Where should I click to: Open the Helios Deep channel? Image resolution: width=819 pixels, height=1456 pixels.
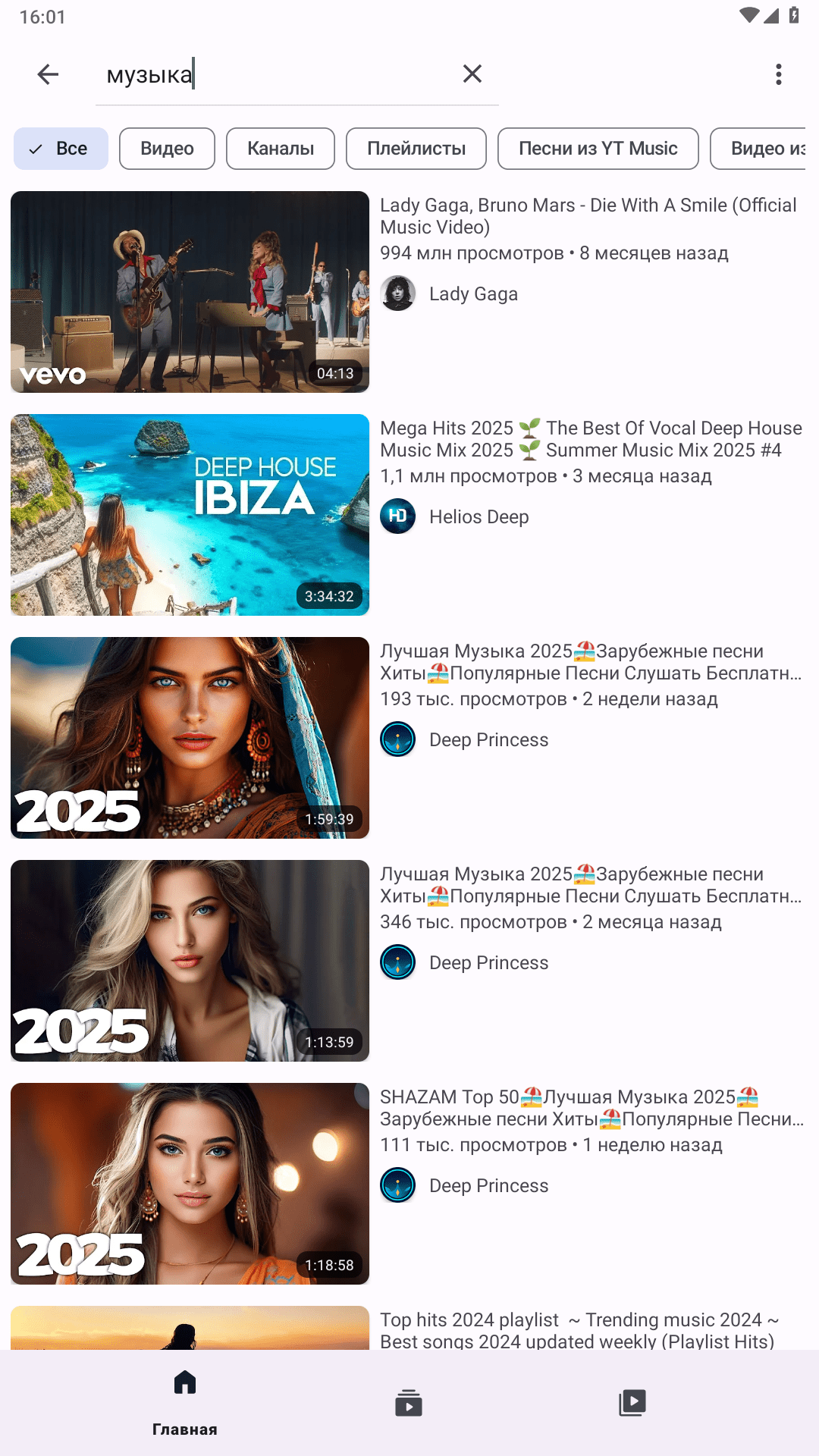pos(454,516)
